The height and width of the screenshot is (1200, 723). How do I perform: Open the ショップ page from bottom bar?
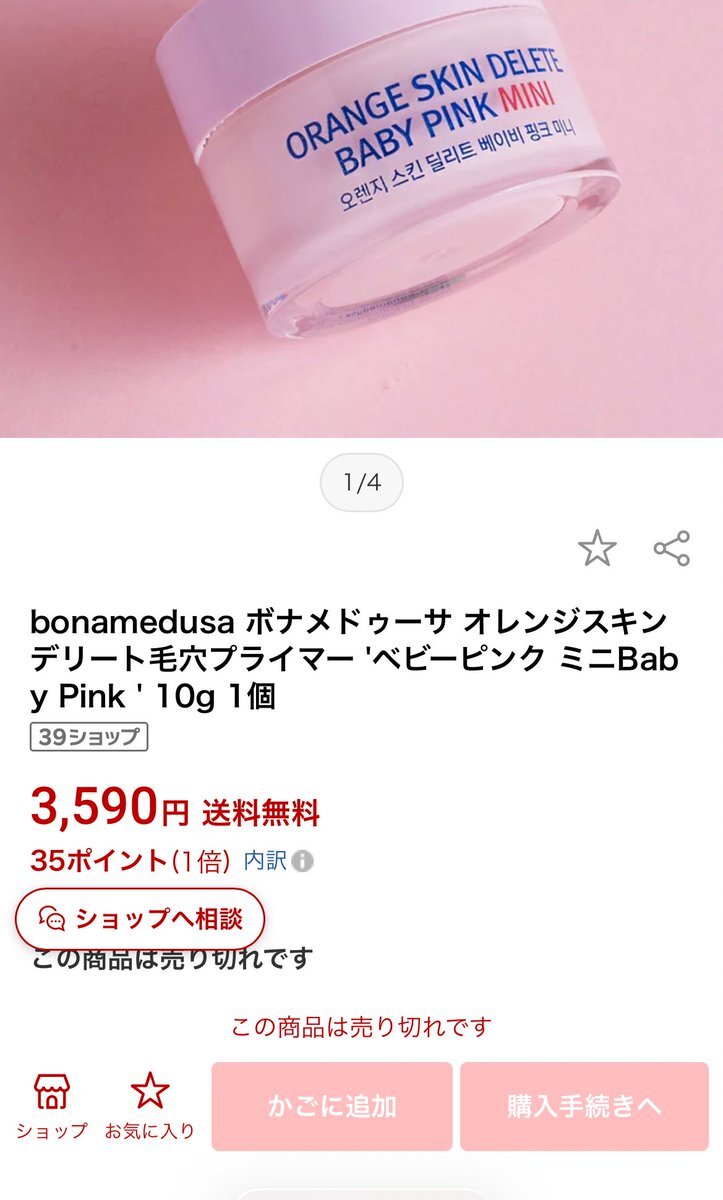52,1106
